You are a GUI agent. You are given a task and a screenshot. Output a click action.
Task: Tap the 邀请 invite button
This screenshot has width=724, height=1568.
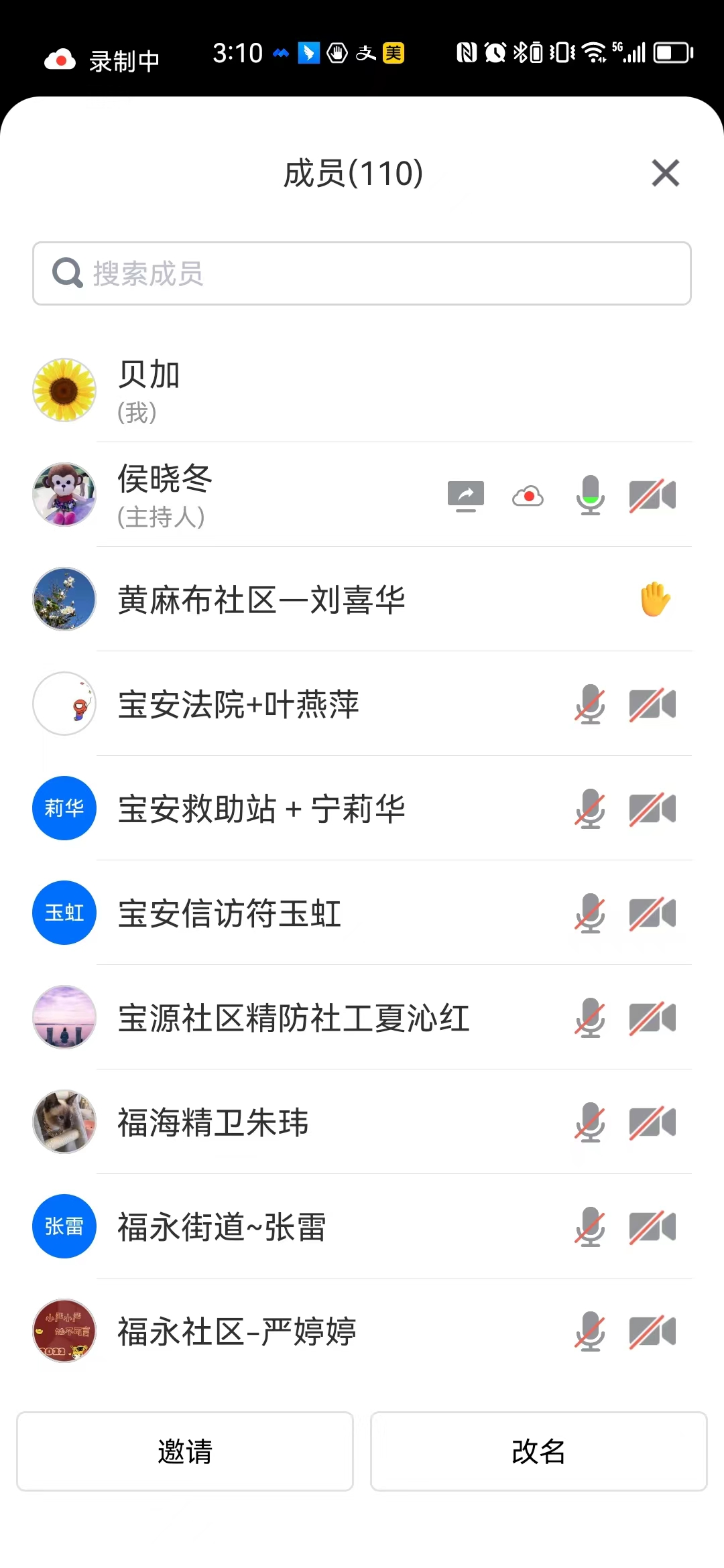coord(185,1451)
